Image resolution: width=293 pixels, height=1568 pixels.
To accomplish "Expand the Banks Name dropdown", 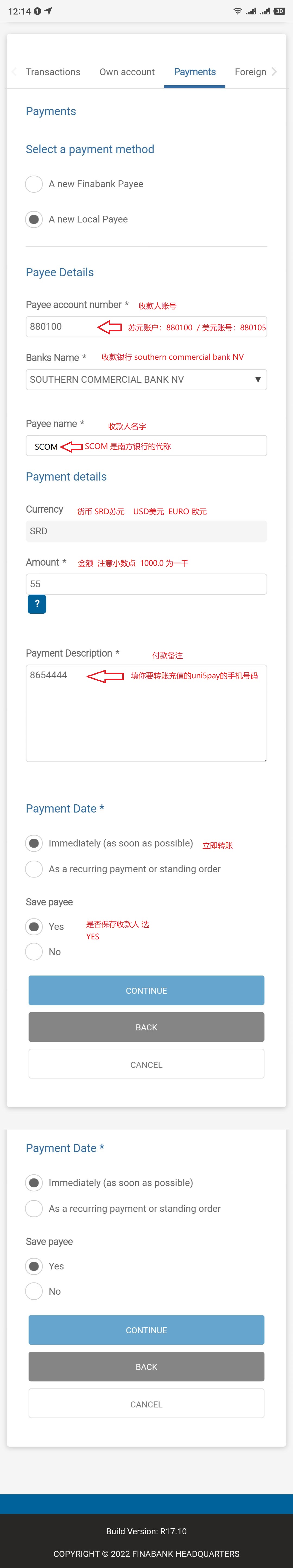I will (146, 380).
